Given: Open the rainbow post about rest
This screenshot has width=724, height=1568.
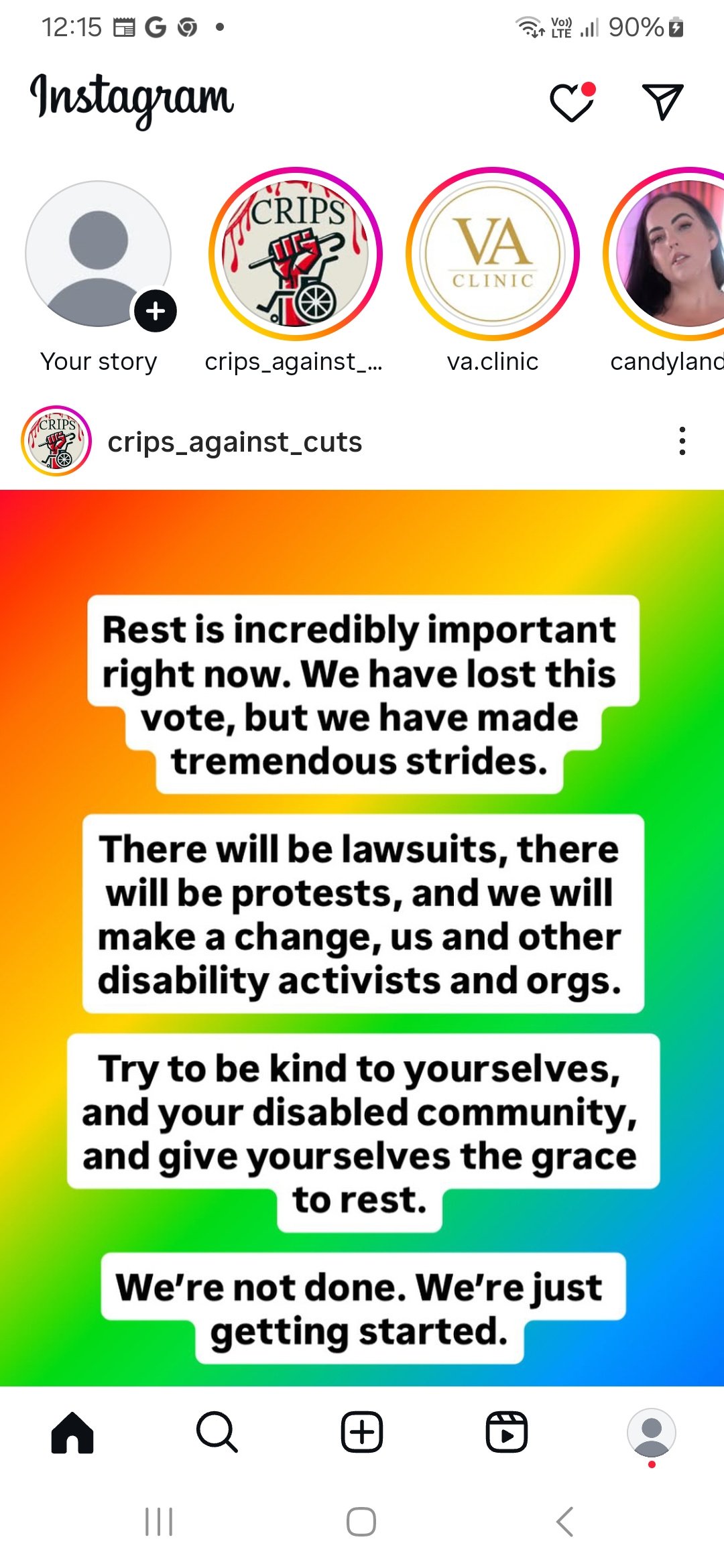Looking at the screenshot, I should tap(362, 937).
